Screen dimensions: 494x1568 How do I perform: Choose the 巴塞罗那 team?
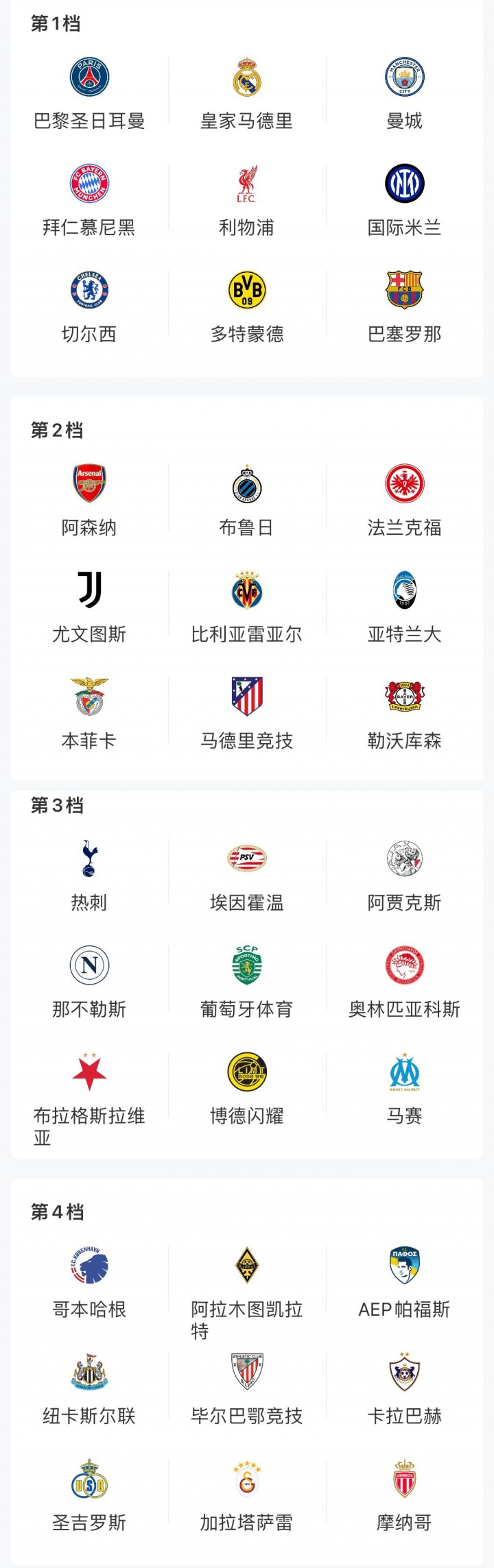(x=404, y=306)
